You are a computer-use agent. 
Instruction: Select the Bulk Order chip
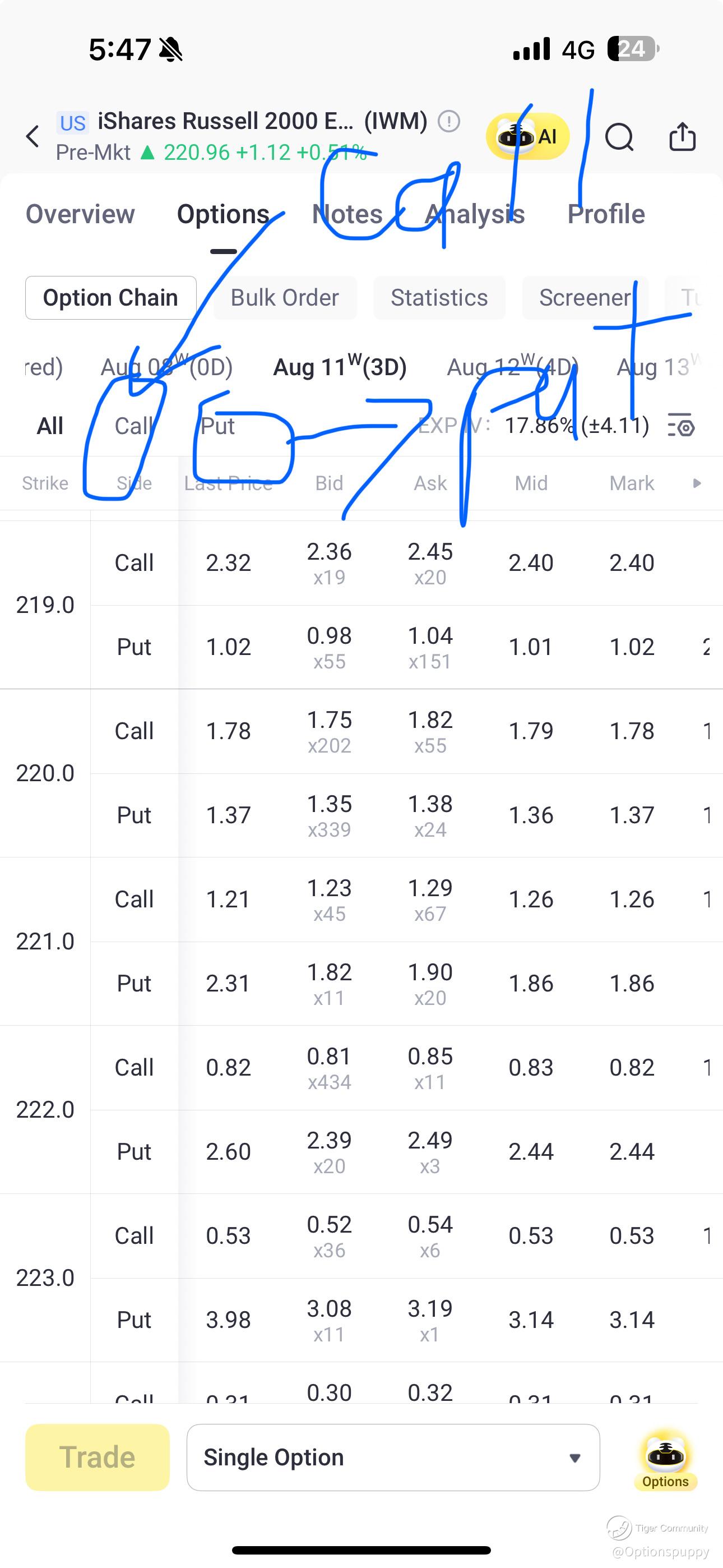[x=284, y=298]
